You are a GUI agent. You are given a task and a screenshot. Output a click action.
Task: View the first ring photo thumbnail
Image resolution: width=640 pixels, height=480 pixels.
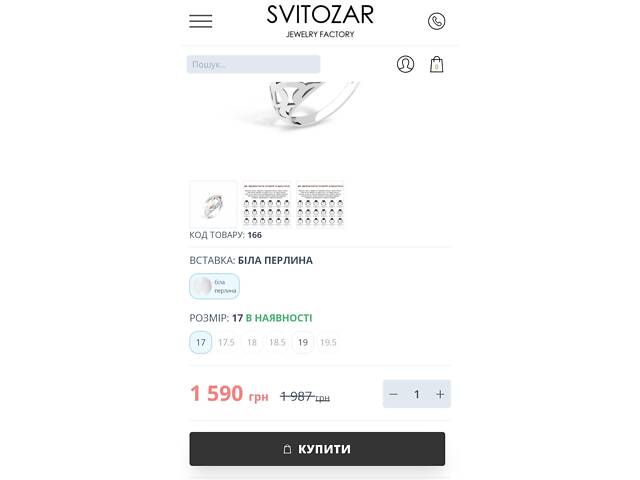(x=213, y=204)
